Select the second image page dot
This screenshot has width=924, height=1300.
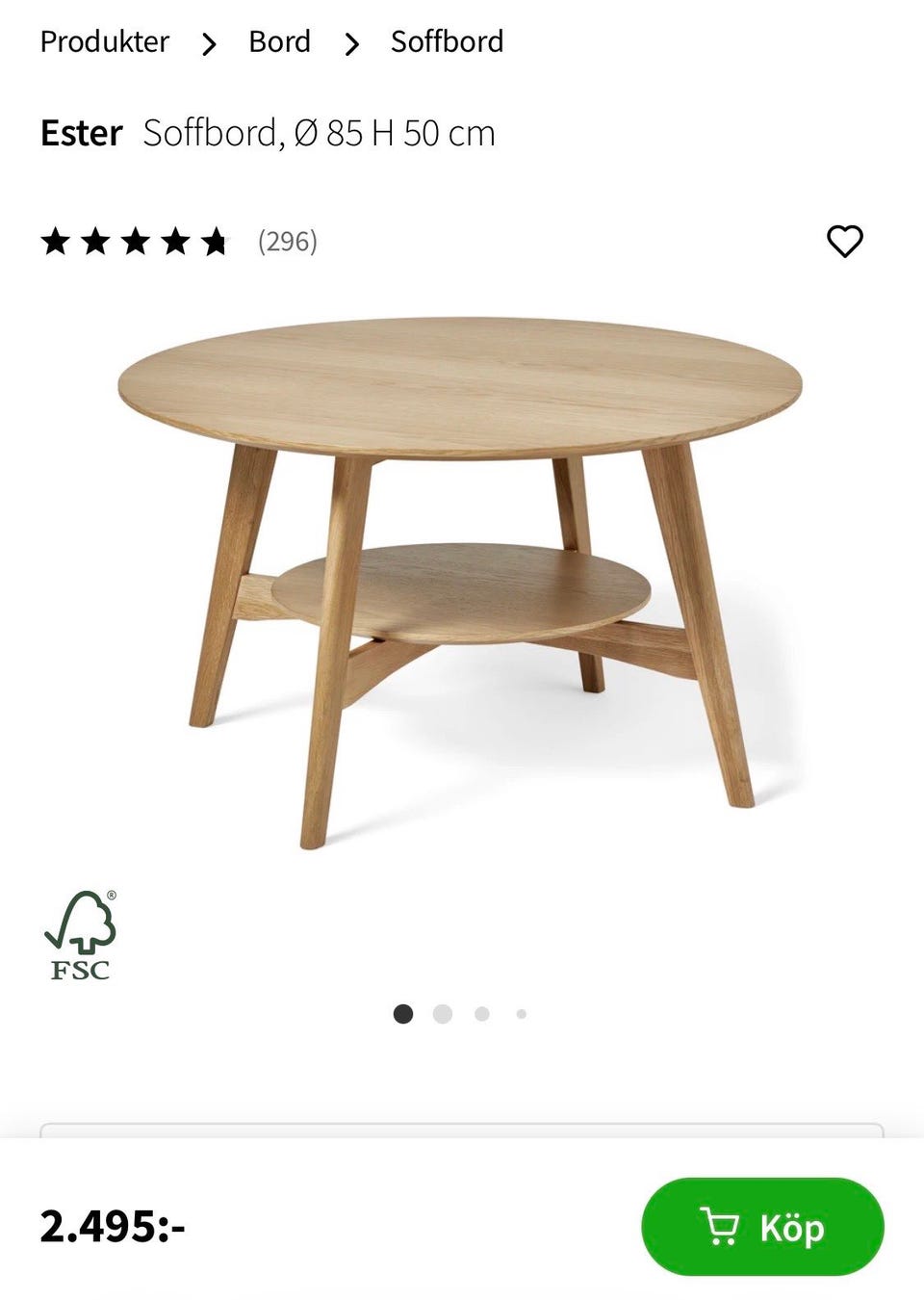pyautogui.click(x=443, y=1014)
